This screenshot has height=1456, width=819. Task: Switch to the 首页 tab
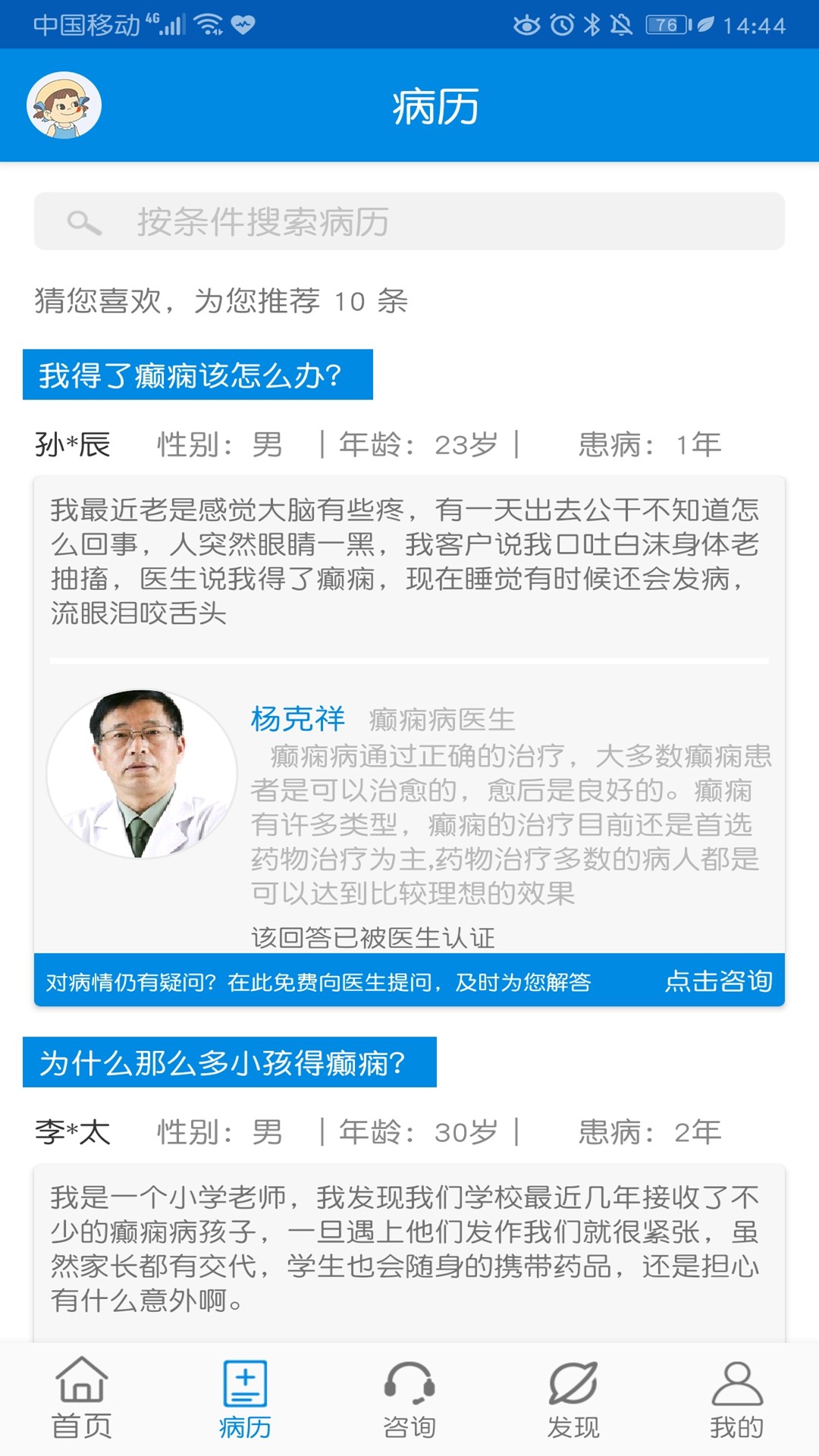pos(82,1398)
